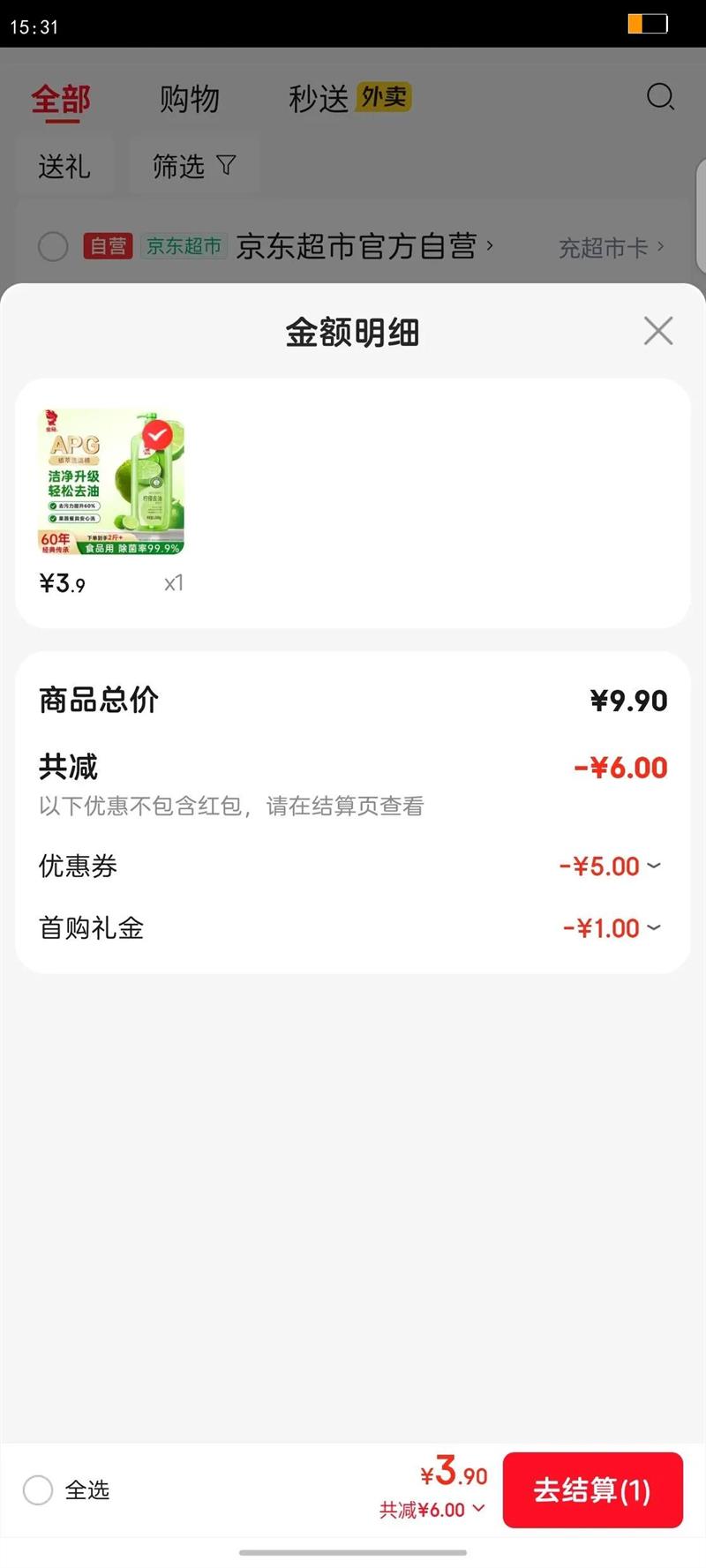Screen dimensions: 706x1568
Task: Expand the 优惠券 -¥5.00 details
Action: click(654, 866)
